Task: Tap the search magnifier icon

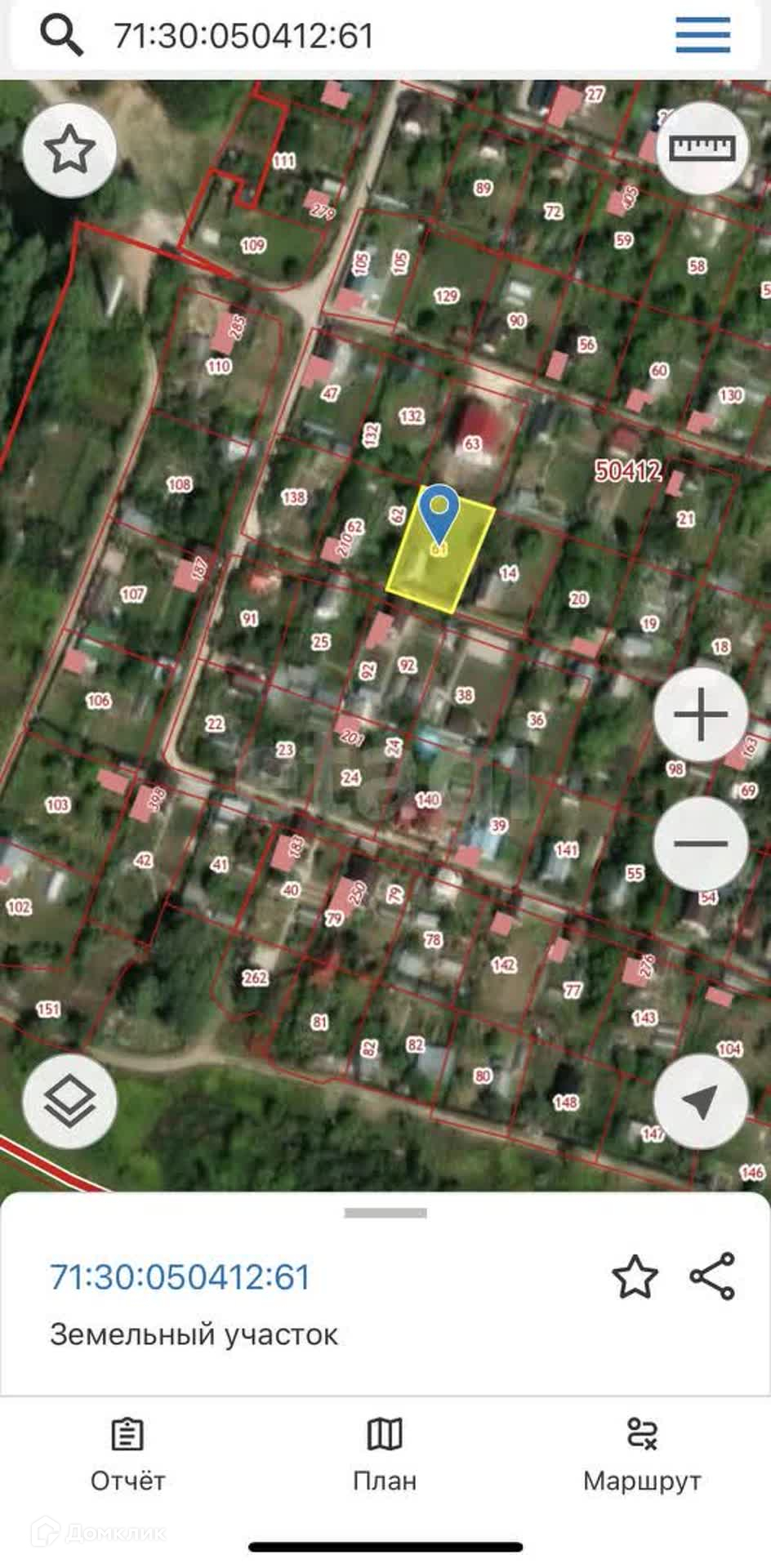Action: point(61,35)
